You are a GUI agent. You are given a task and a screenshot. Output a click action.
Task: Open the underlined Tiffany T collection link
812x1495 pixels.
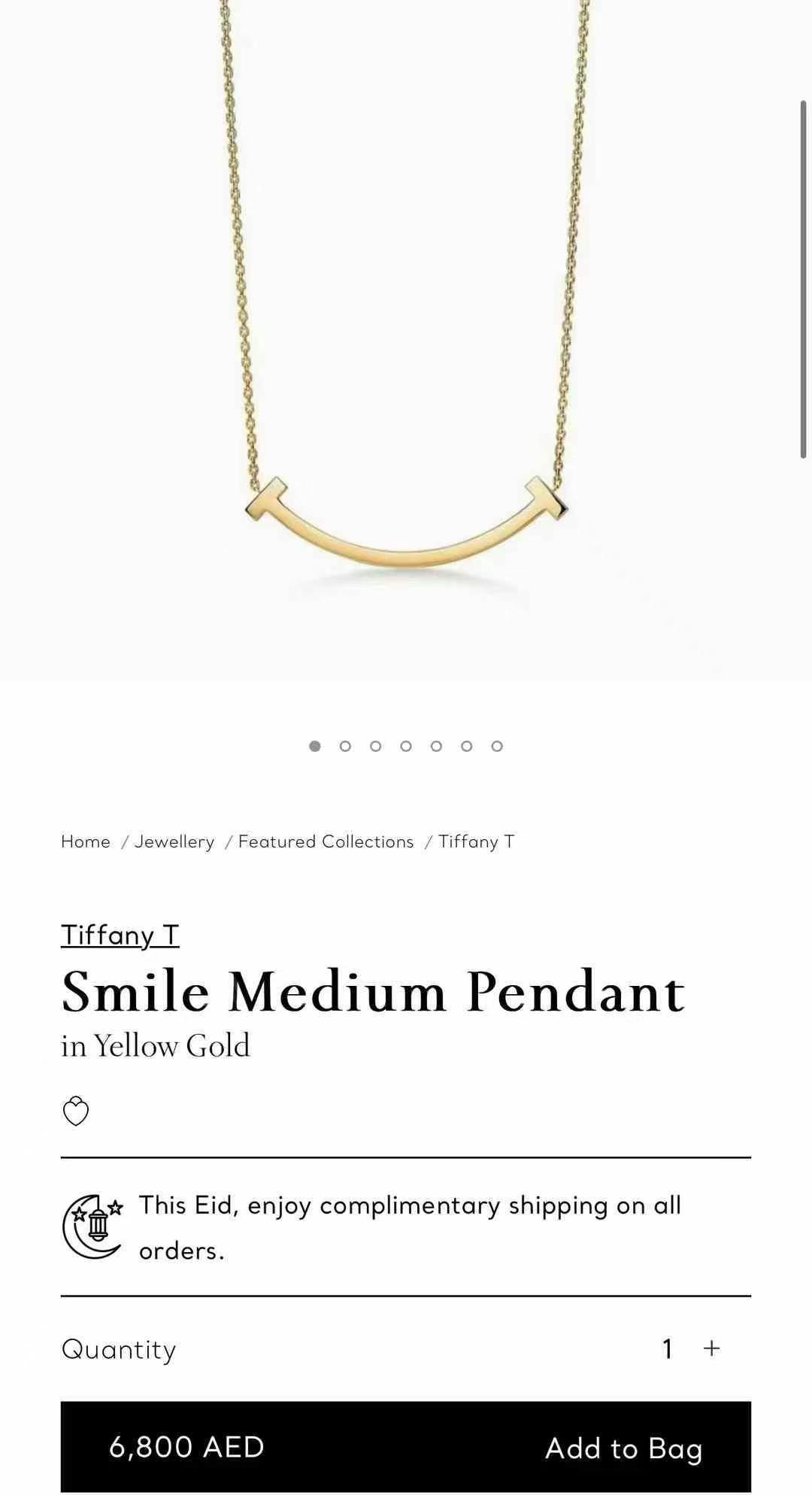tap(120, 935)
